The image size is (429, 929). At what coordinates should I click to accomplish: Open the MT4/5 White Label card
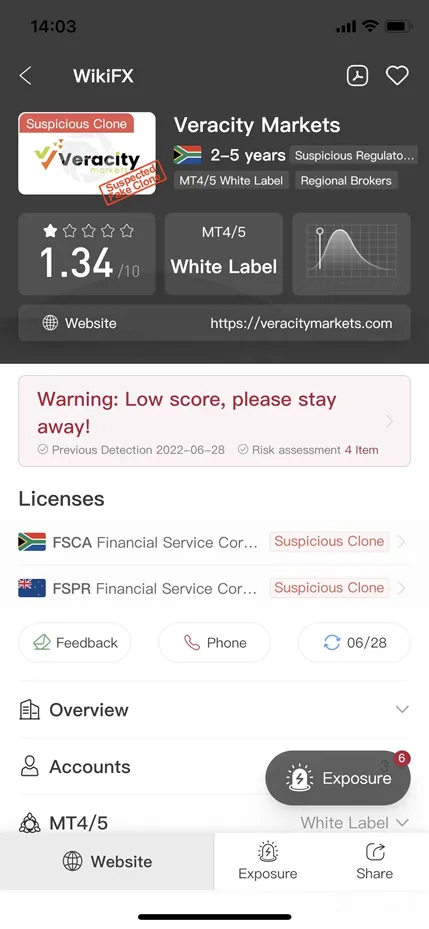pyautogui.click(x=224, y=254)
